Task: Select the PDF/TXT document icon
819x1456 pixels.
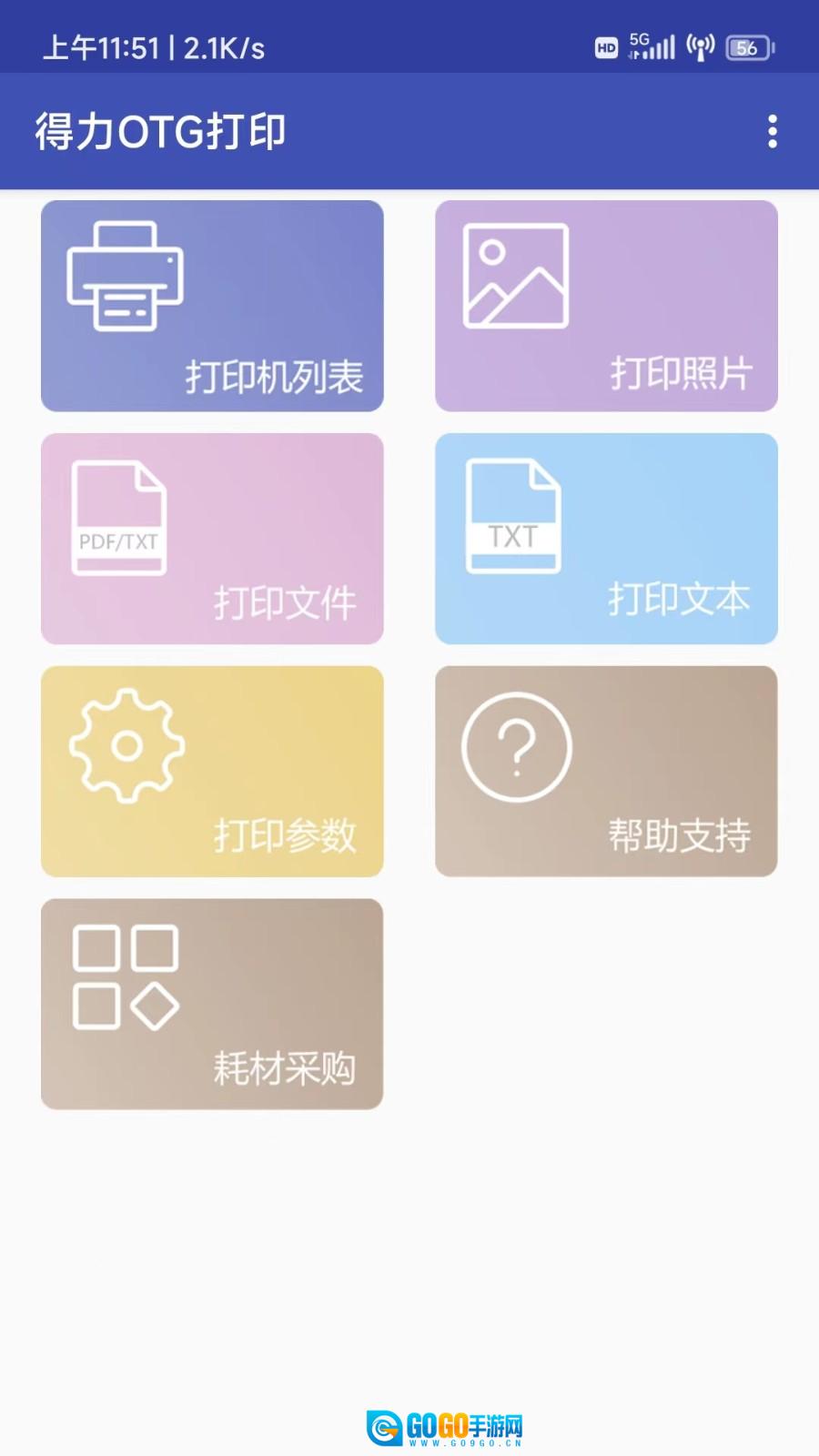Action: tap(118, 519)
